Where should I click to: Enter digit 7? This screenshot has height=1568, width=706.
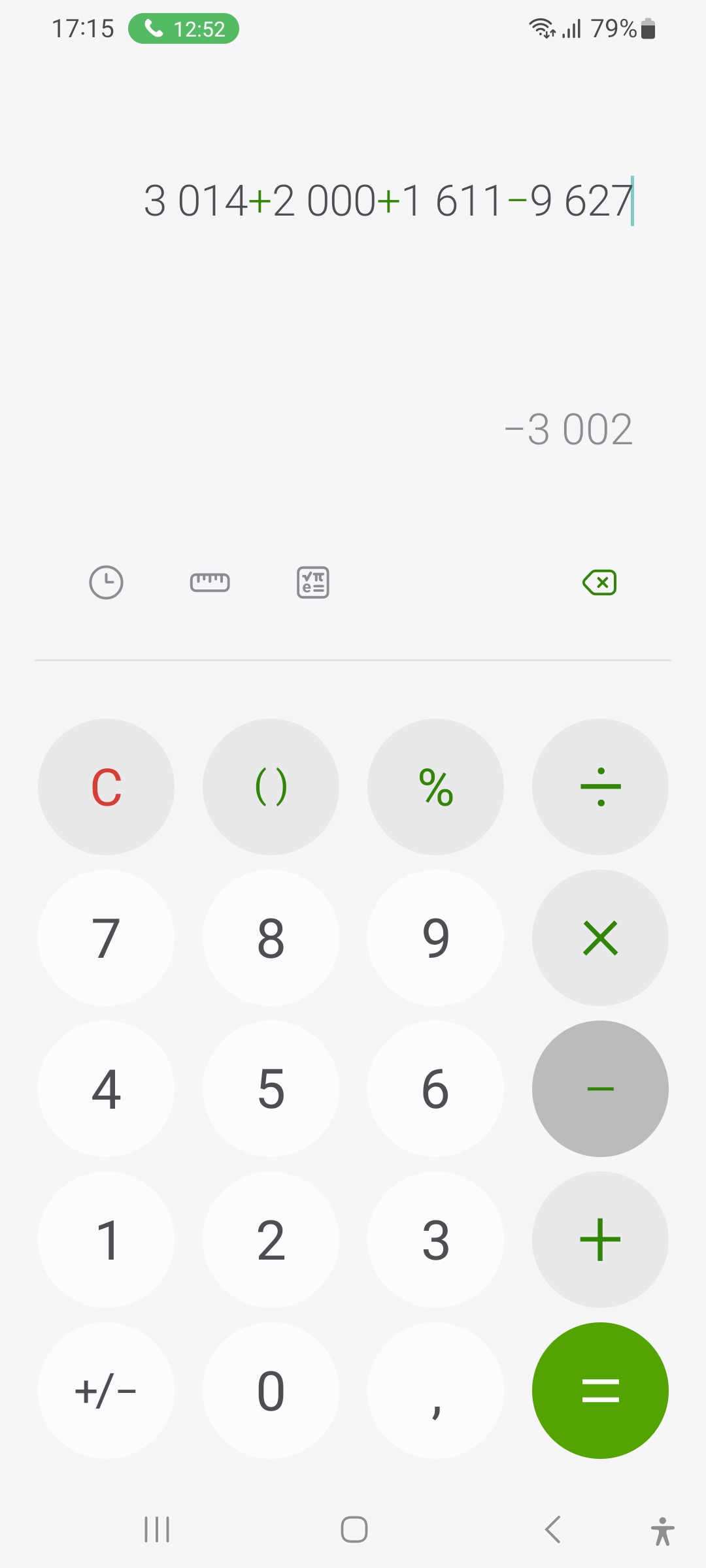coord(106,938)
